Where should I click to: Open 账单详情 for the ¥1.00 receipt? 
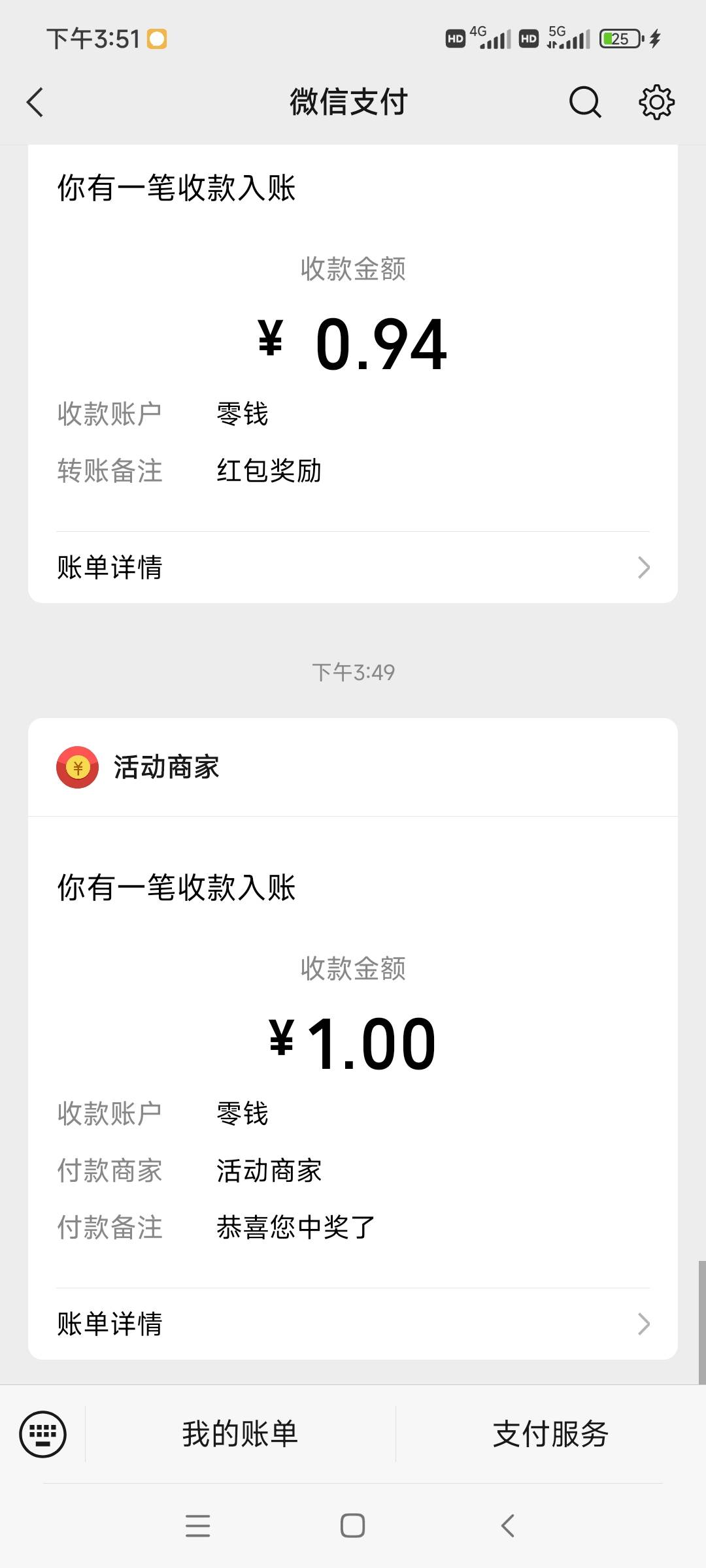click(x=353, y=1324)
